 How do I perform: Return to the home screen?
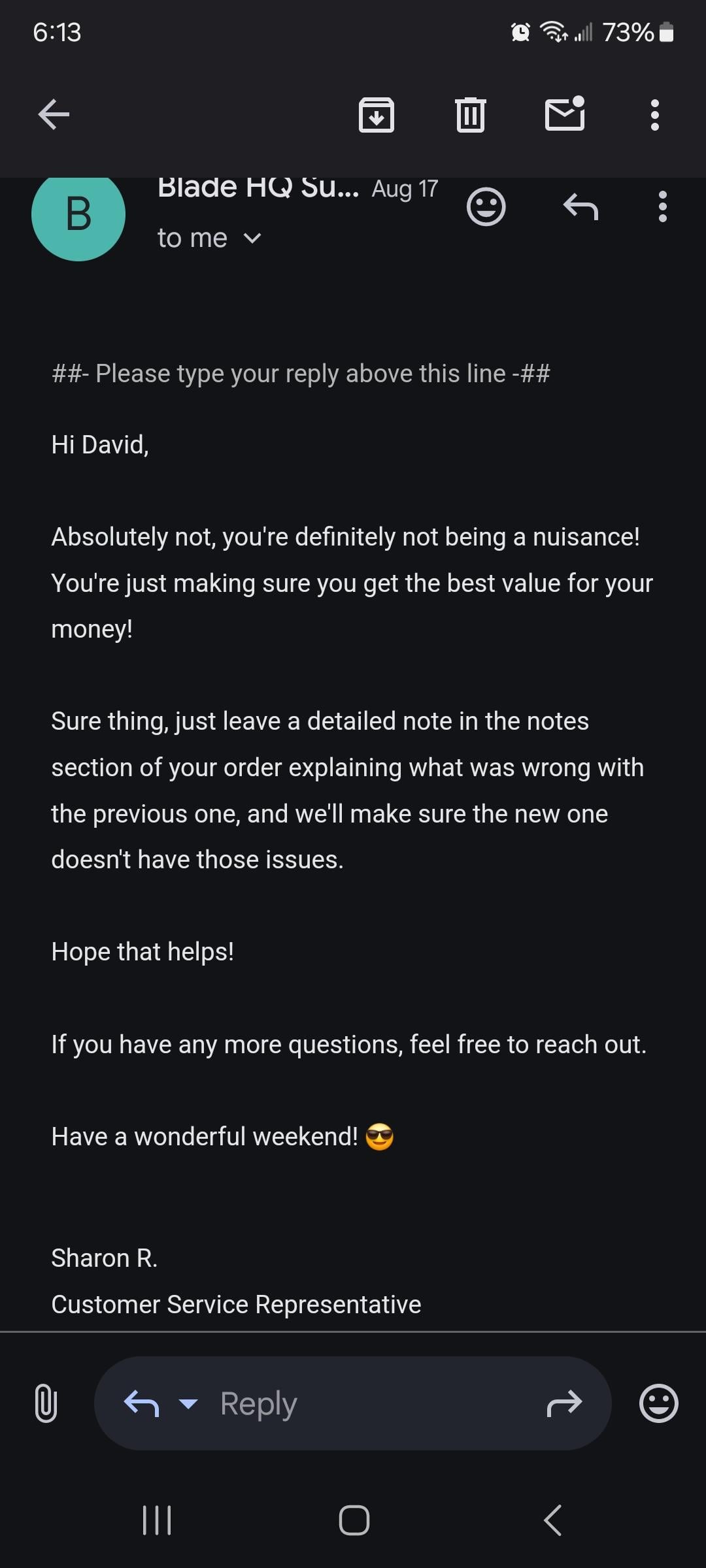(354, 1520)
